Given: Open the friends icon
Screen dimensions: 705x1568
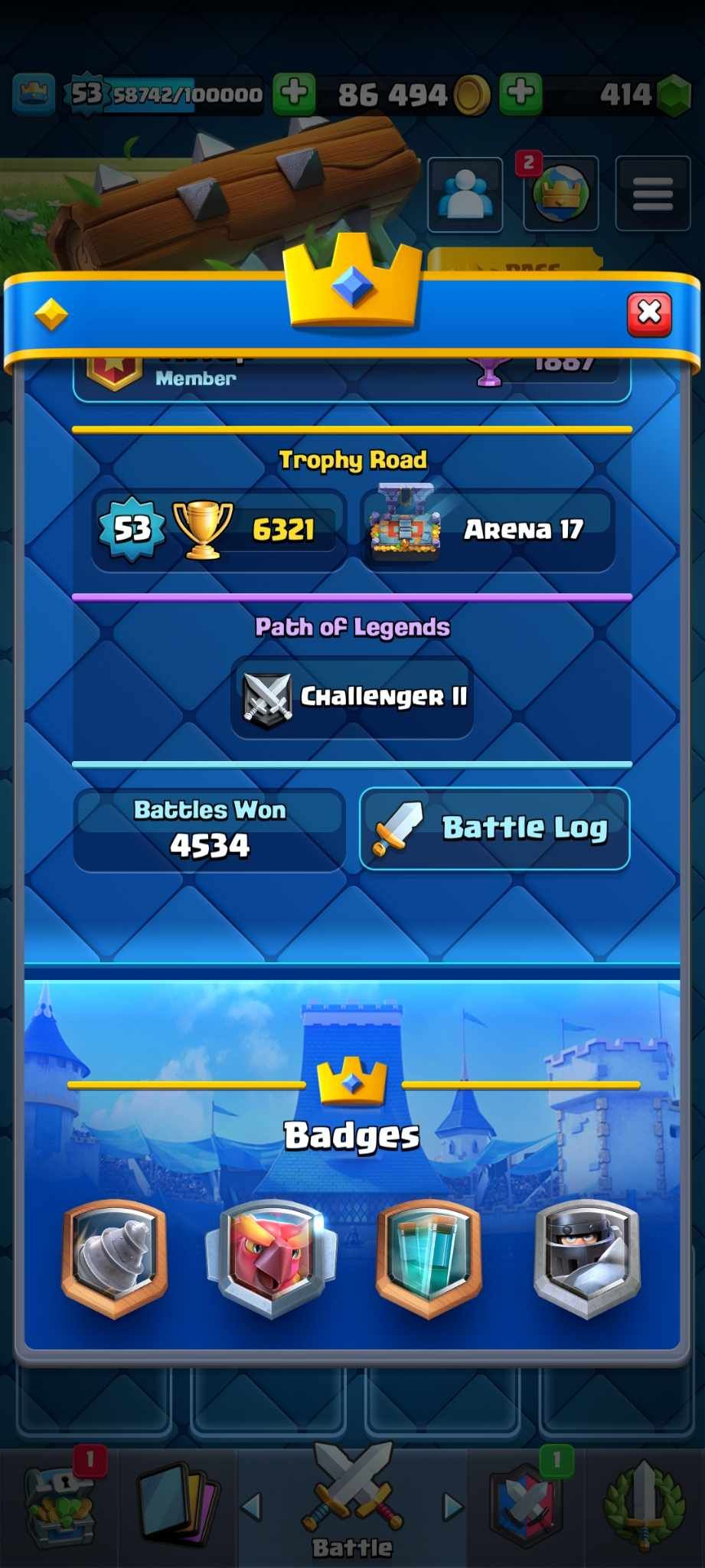Looking at the screenshot, I should 465,194.
